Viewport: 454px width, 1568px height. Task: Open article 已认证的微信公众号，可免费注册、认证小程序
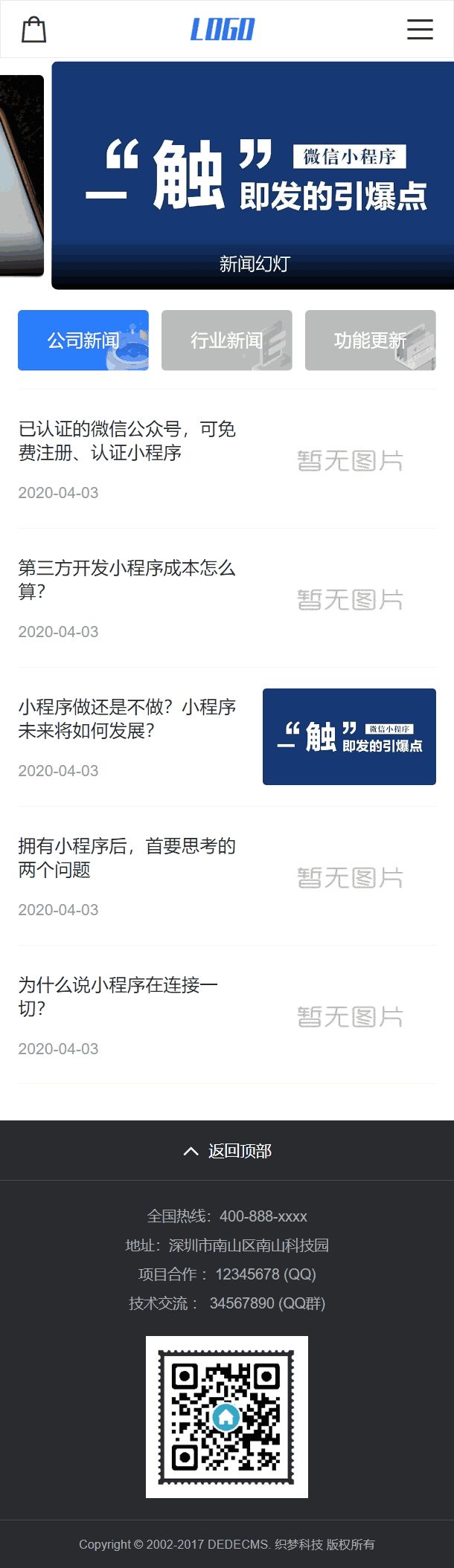click(x=127, y=441)
